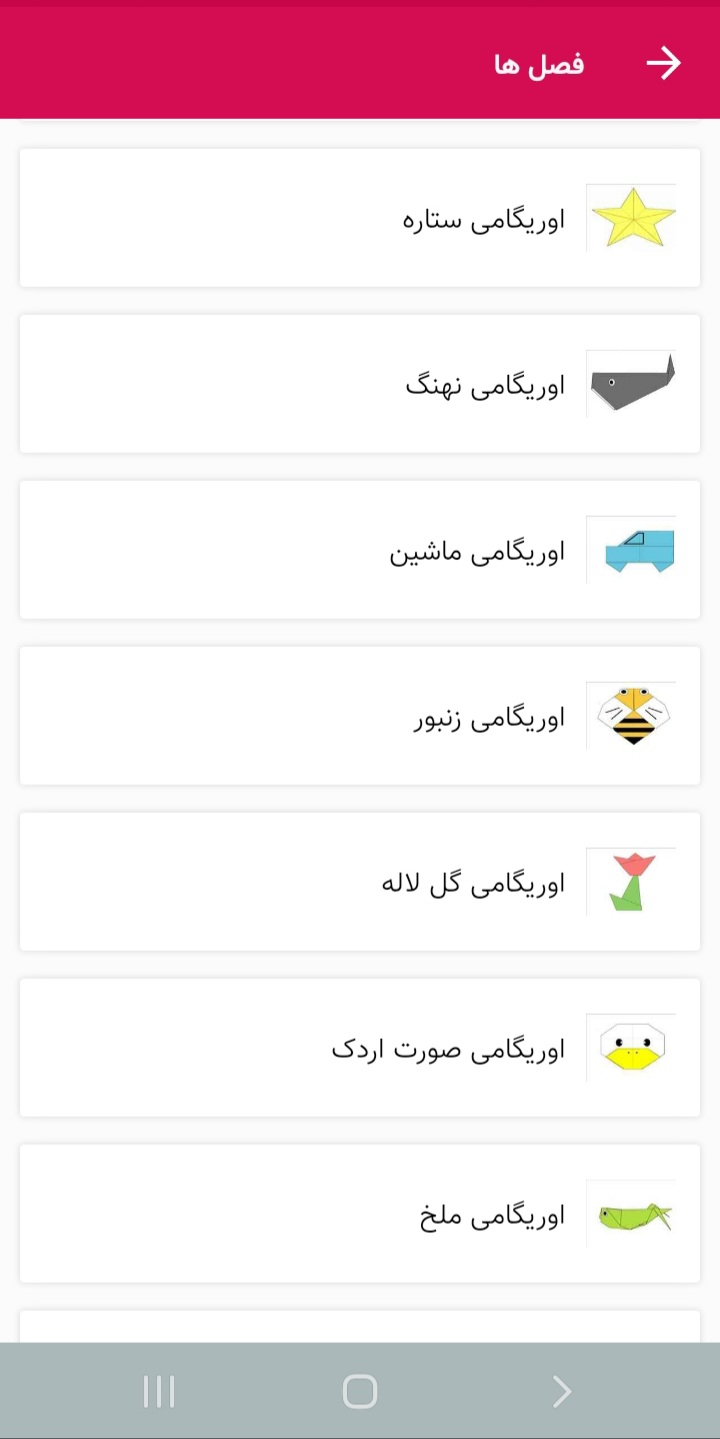The image size is (720, 1439).
Task: Select the duck face origami thumbnail
Action: click(x=631, y=1046)
